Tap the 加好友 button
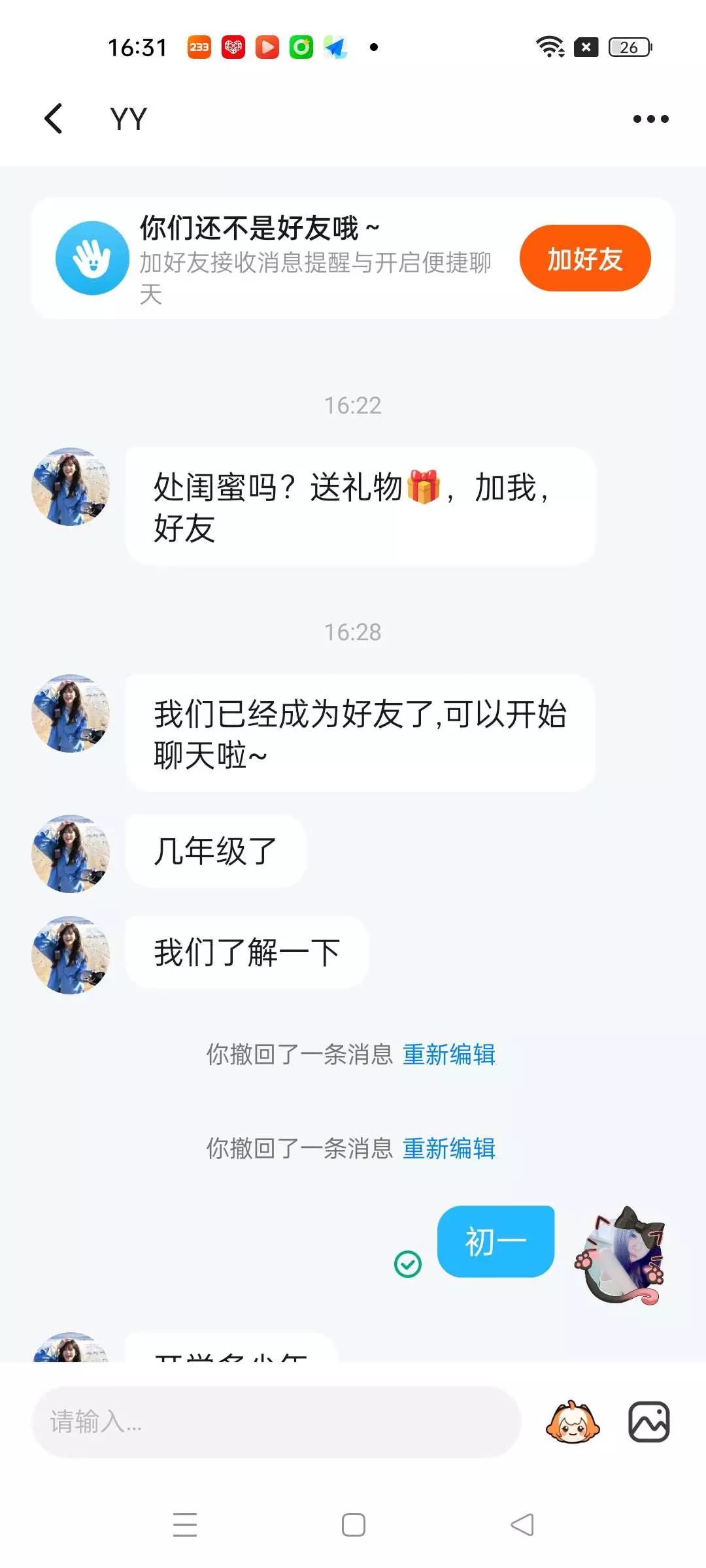The width and height of the screenshot is (706, 1568). tap(584, 259)
